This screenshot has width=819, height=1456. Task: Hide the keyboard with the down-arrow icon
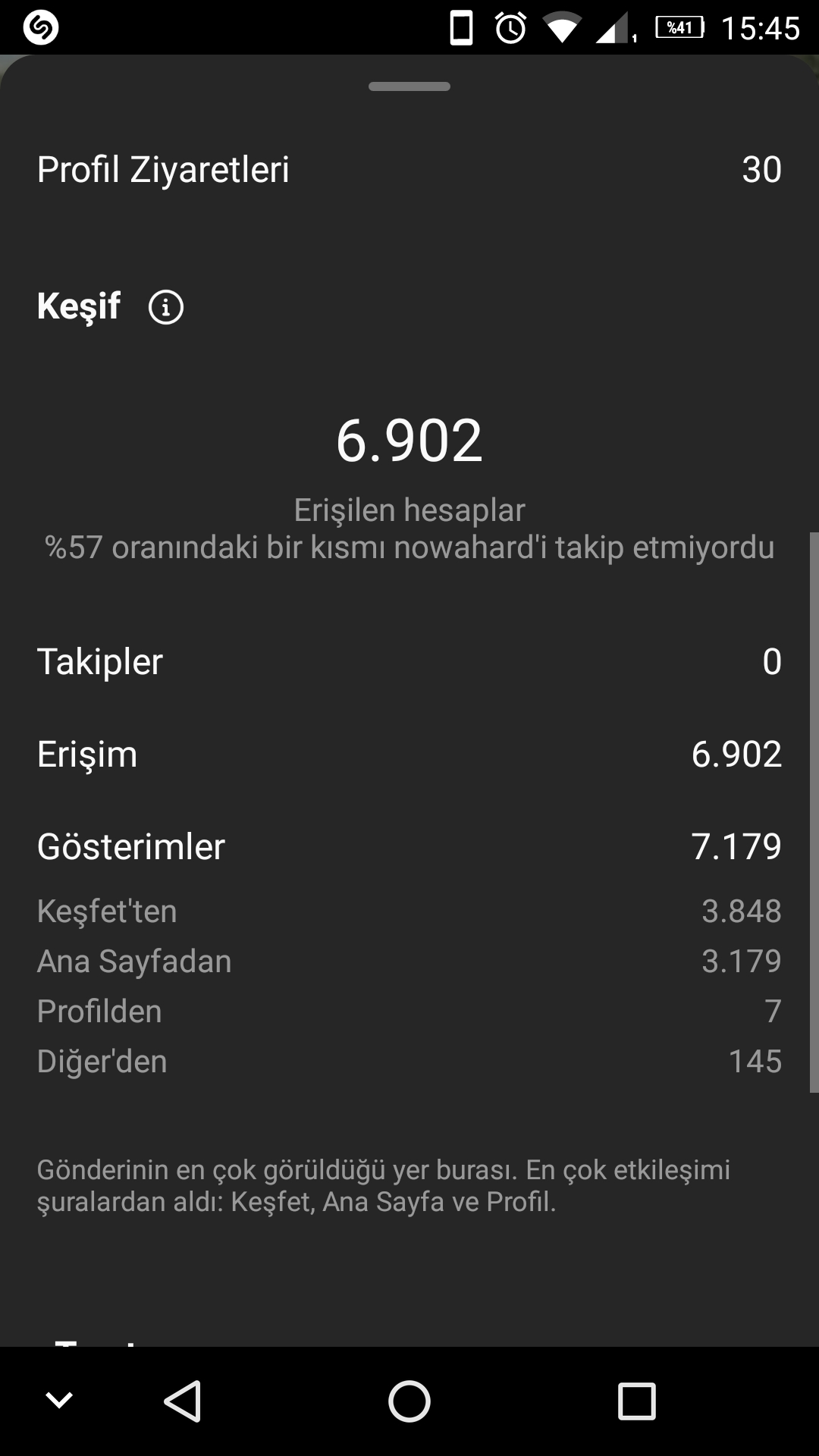click(x=59, y=1400)
